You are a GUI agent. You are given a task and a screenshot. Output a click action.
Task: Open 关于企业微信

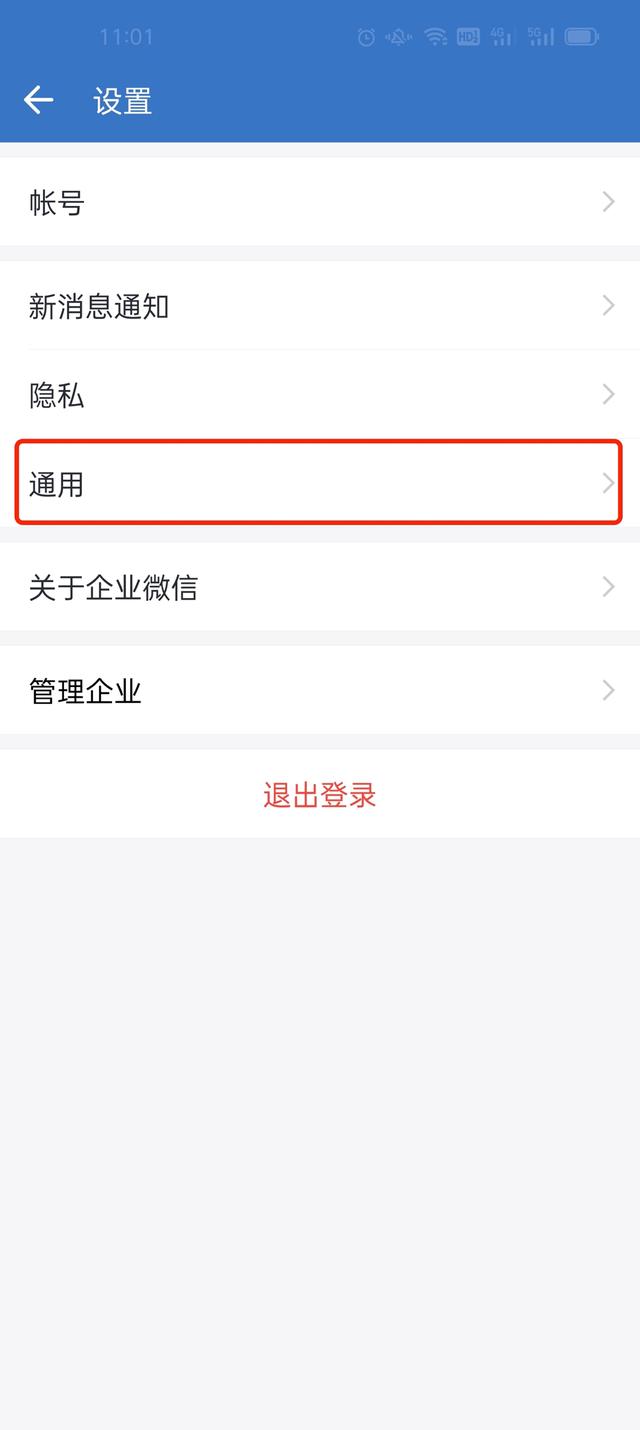tap(320, 587)
